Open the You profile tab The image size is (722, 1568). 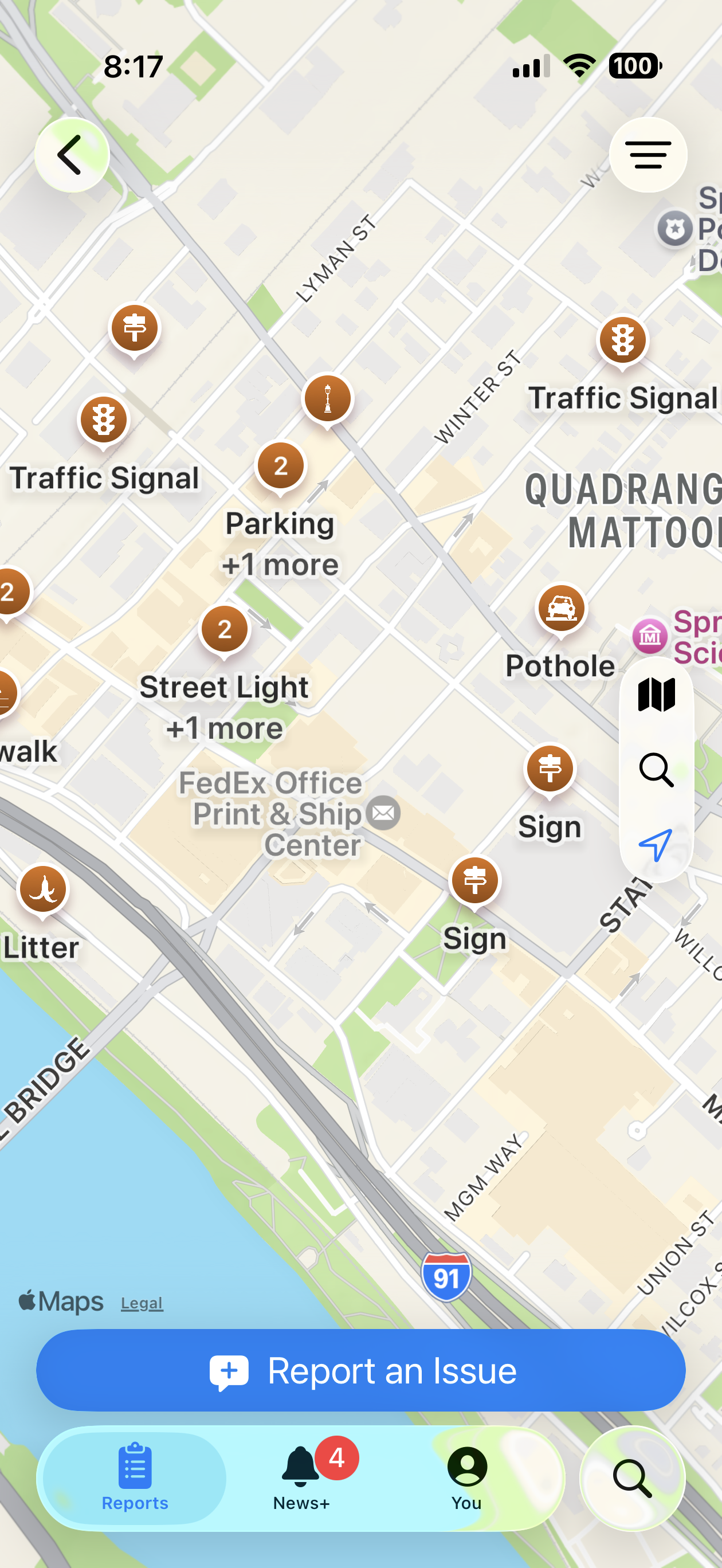tap(466, 1477)
